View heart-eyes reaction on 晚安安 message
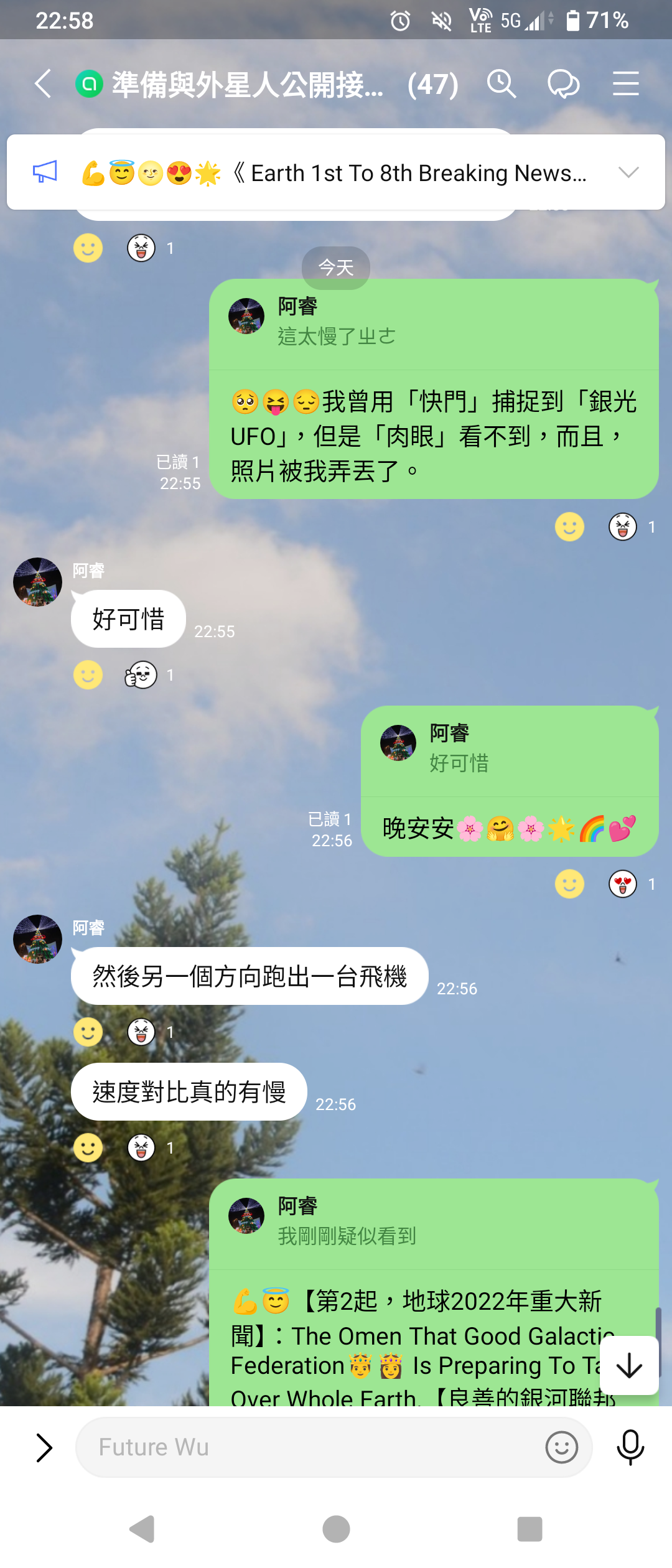The width and height of the screenshot is (672, 1568). [x=623, y=884]
